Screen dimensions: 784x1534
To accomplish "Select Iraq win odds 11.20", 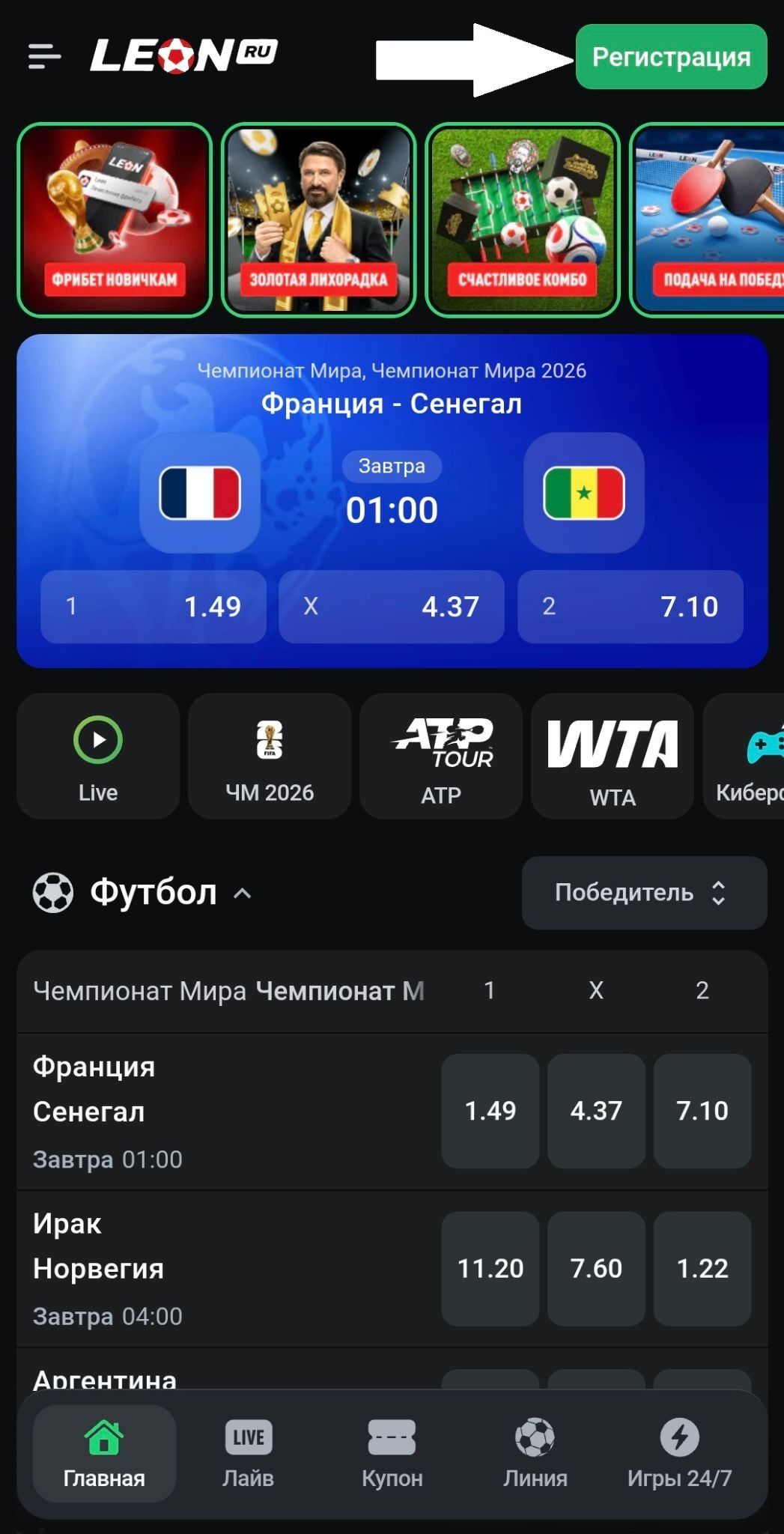I will pos(490,1269).
